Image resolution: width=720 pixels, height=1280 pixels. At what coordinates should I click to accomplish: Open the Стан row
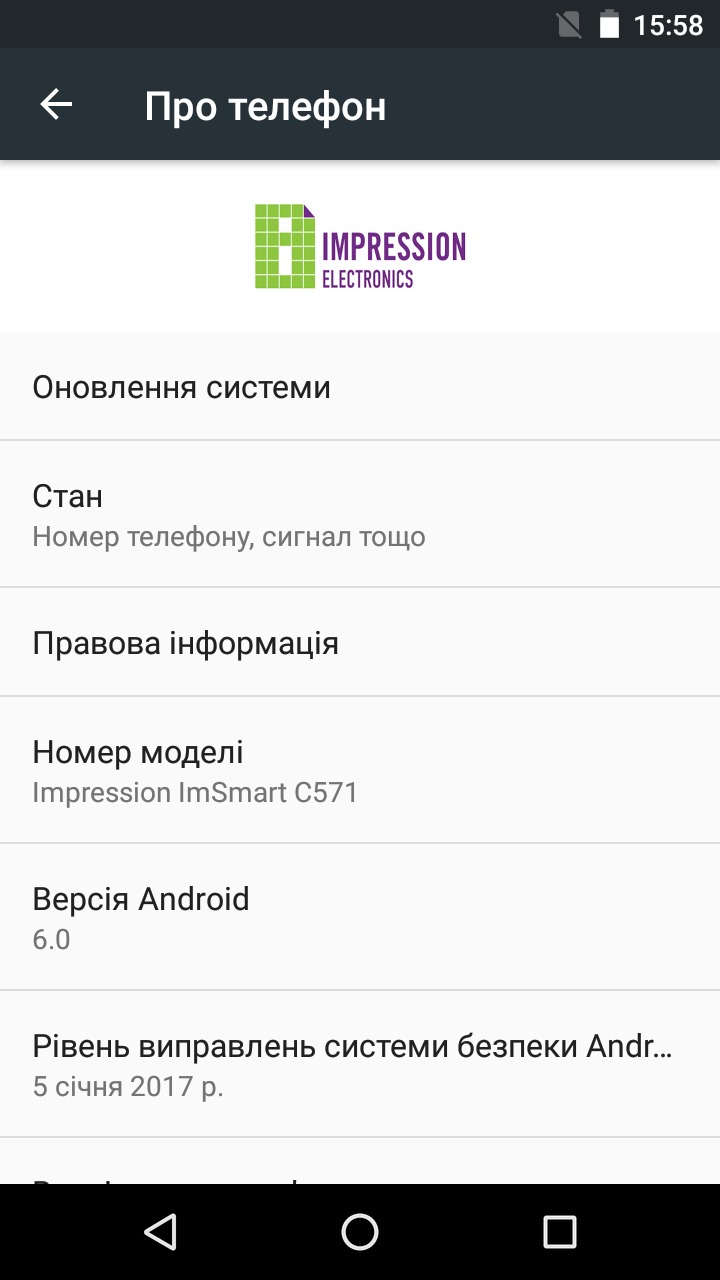point(360,514)
